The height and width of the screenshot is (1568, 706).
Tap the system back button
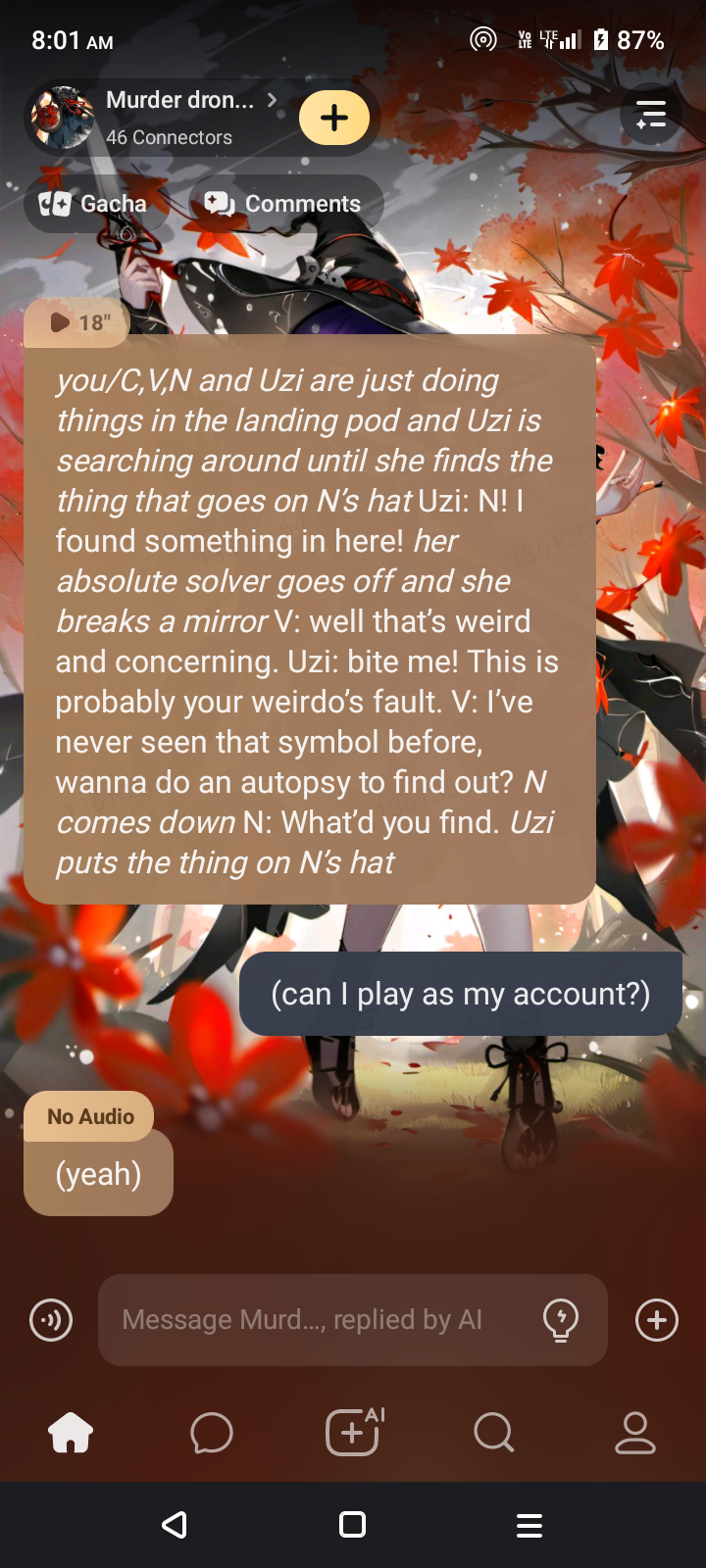pos(175,1525)
